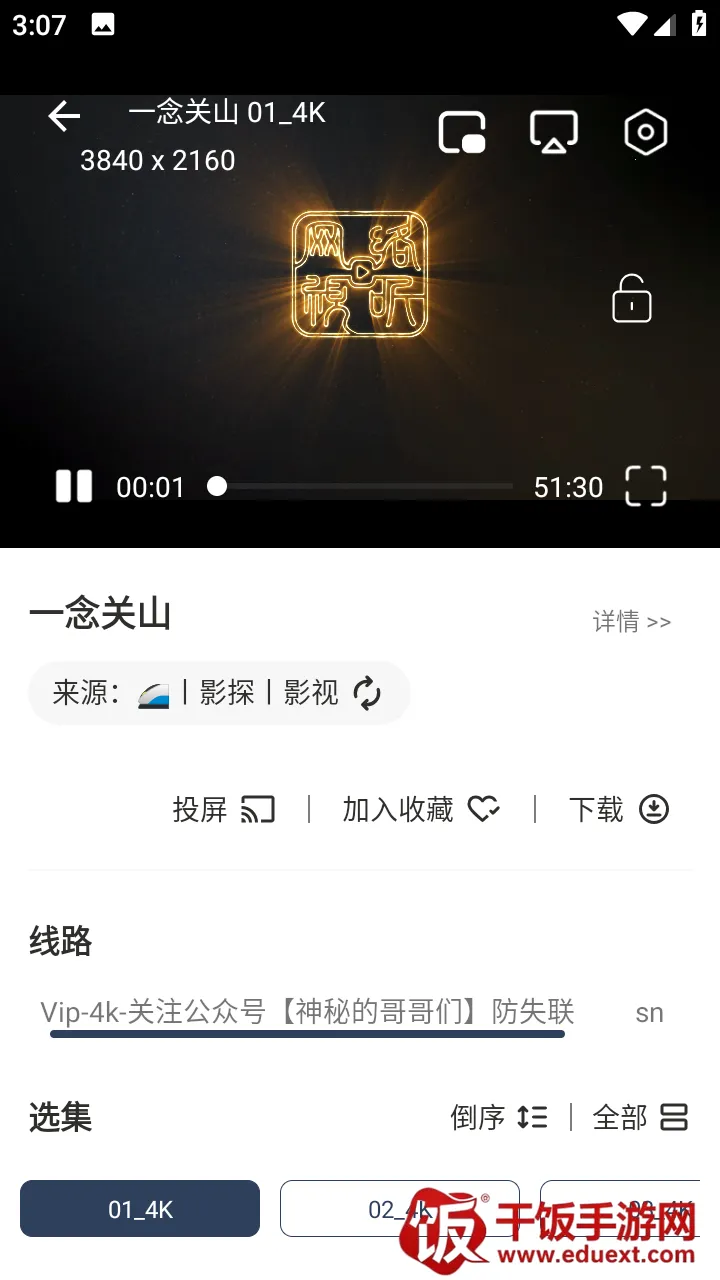This screenshot has height=1280, width=720.
Task: Enter fullscreen mode
Action: point(645,487)
